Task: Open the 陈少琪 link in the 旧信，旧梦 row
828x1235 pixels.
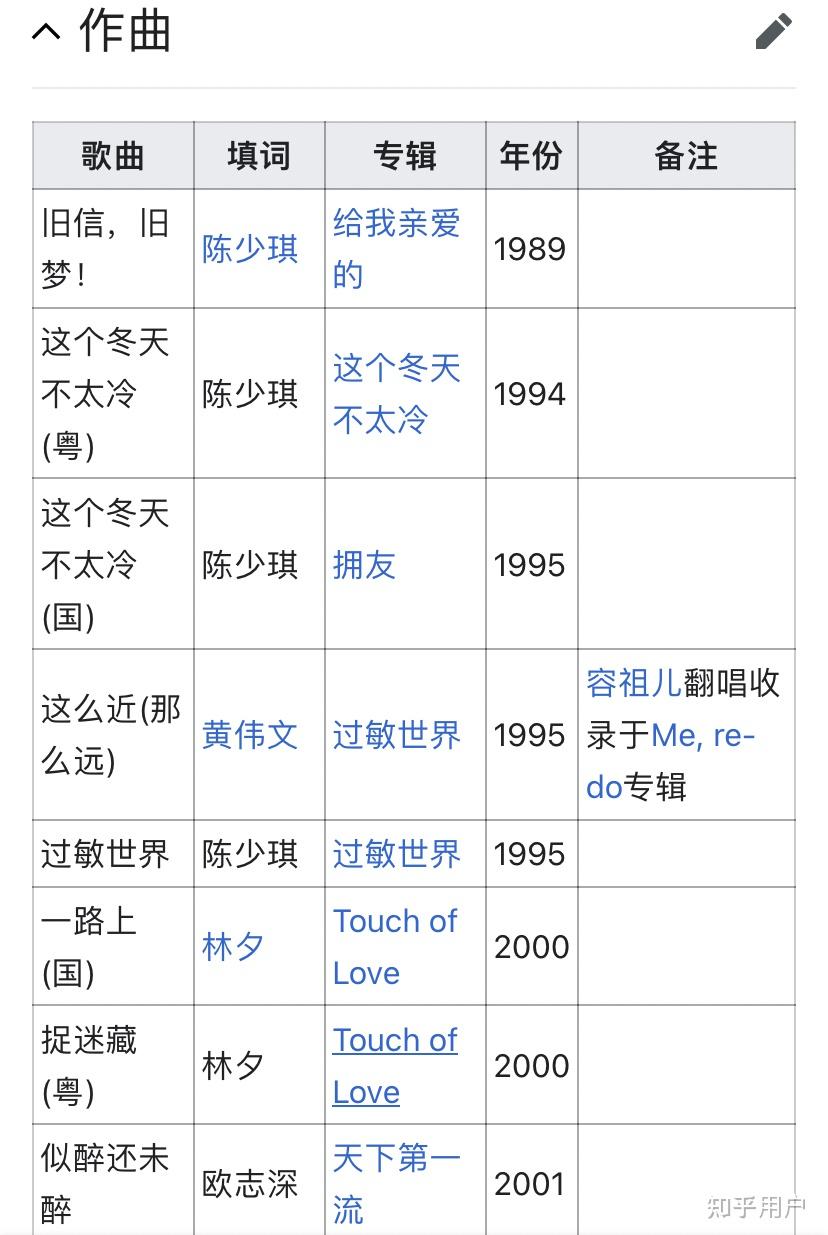Action: [250, 249]
